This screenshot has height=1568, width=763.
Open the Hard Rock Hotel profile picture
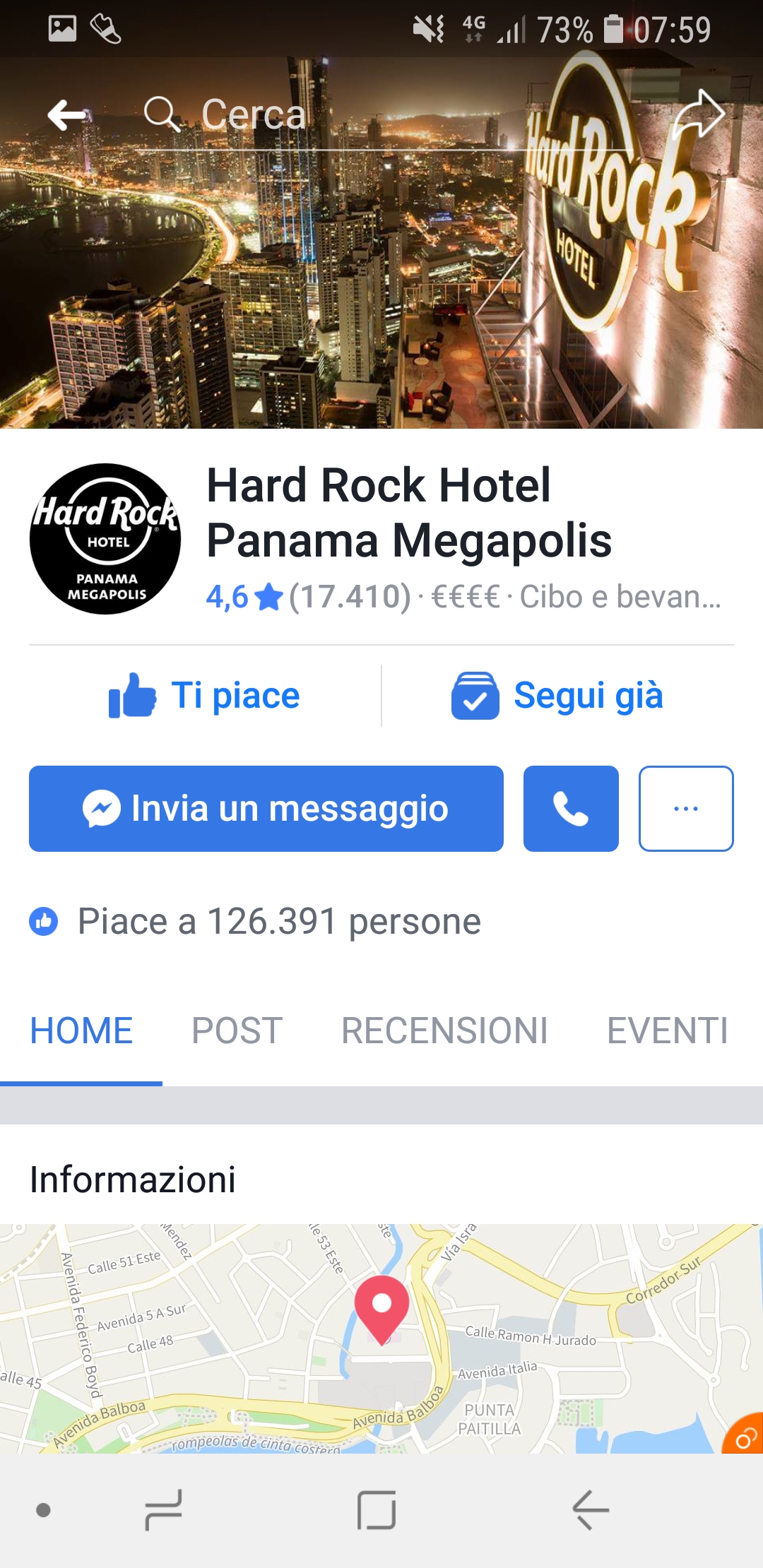pos(105,539)
